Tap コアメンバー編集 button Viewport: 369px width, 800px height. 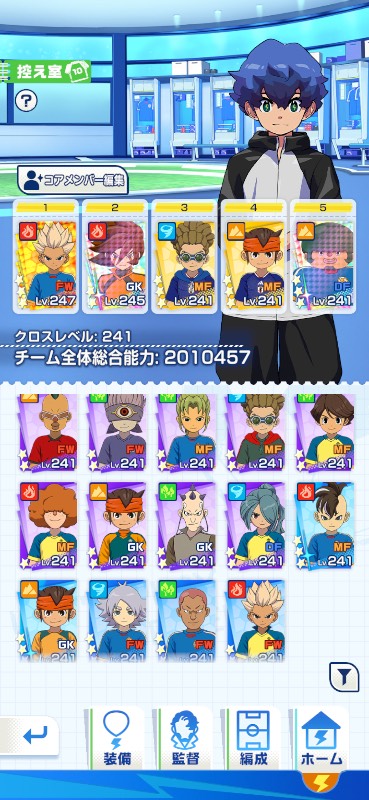[72, 180]
